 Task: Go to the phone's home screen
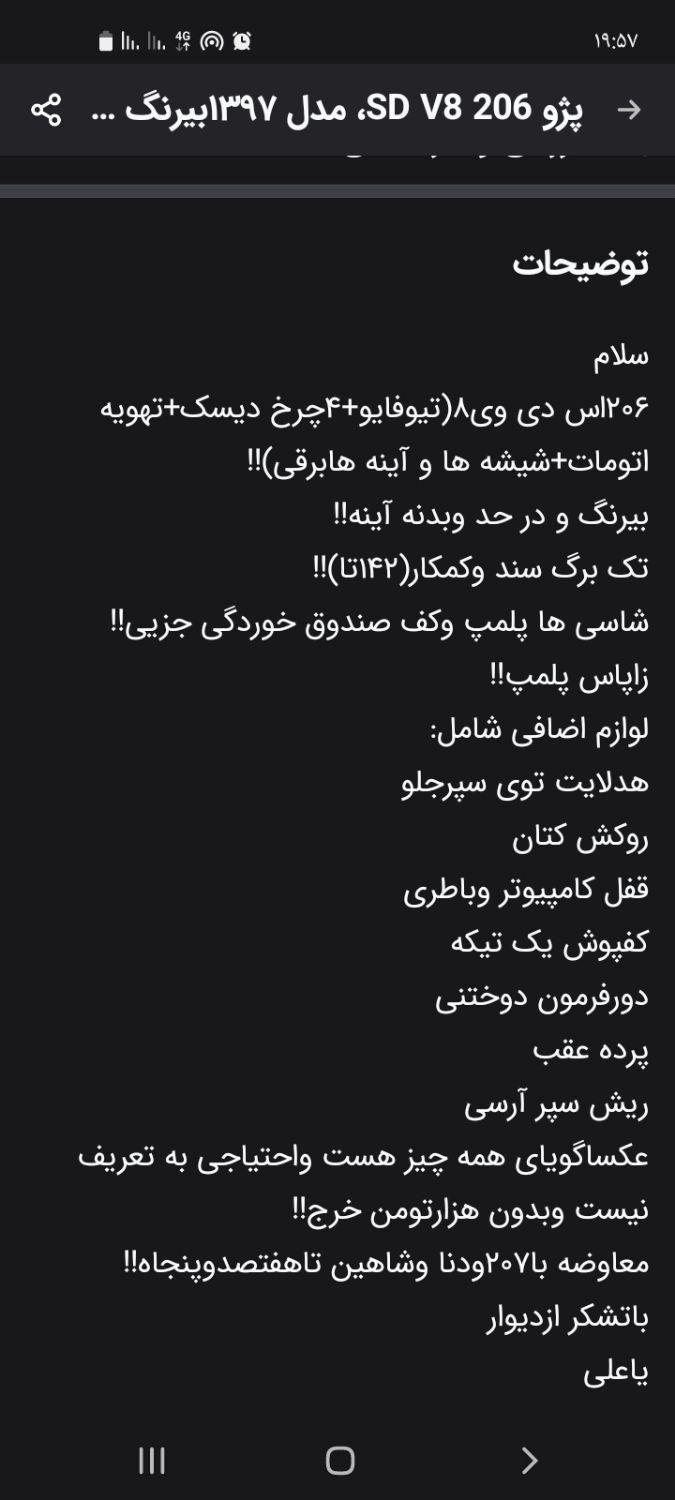(x=340, y=1461)
